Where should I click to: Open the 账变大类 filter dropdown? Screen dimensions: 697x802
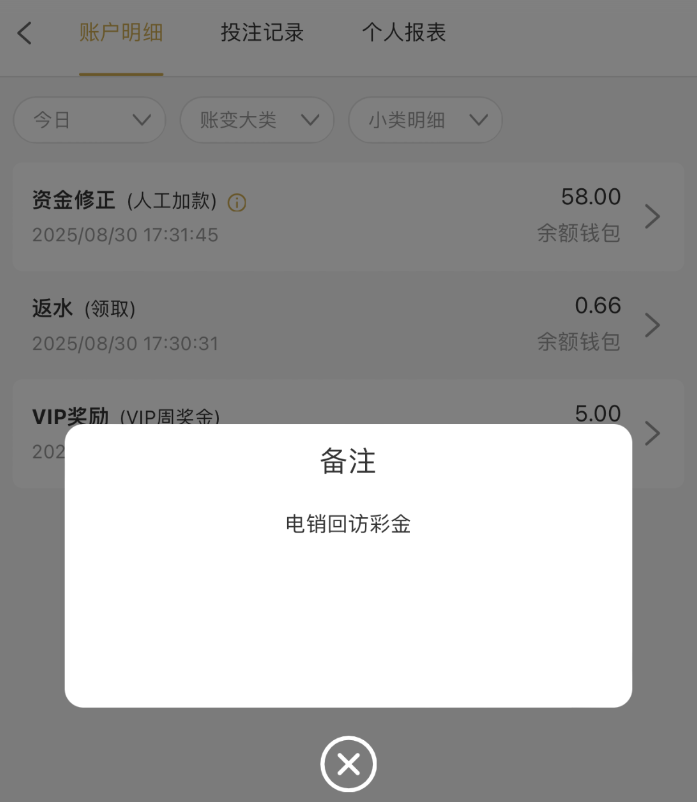[x=257, y=120]
